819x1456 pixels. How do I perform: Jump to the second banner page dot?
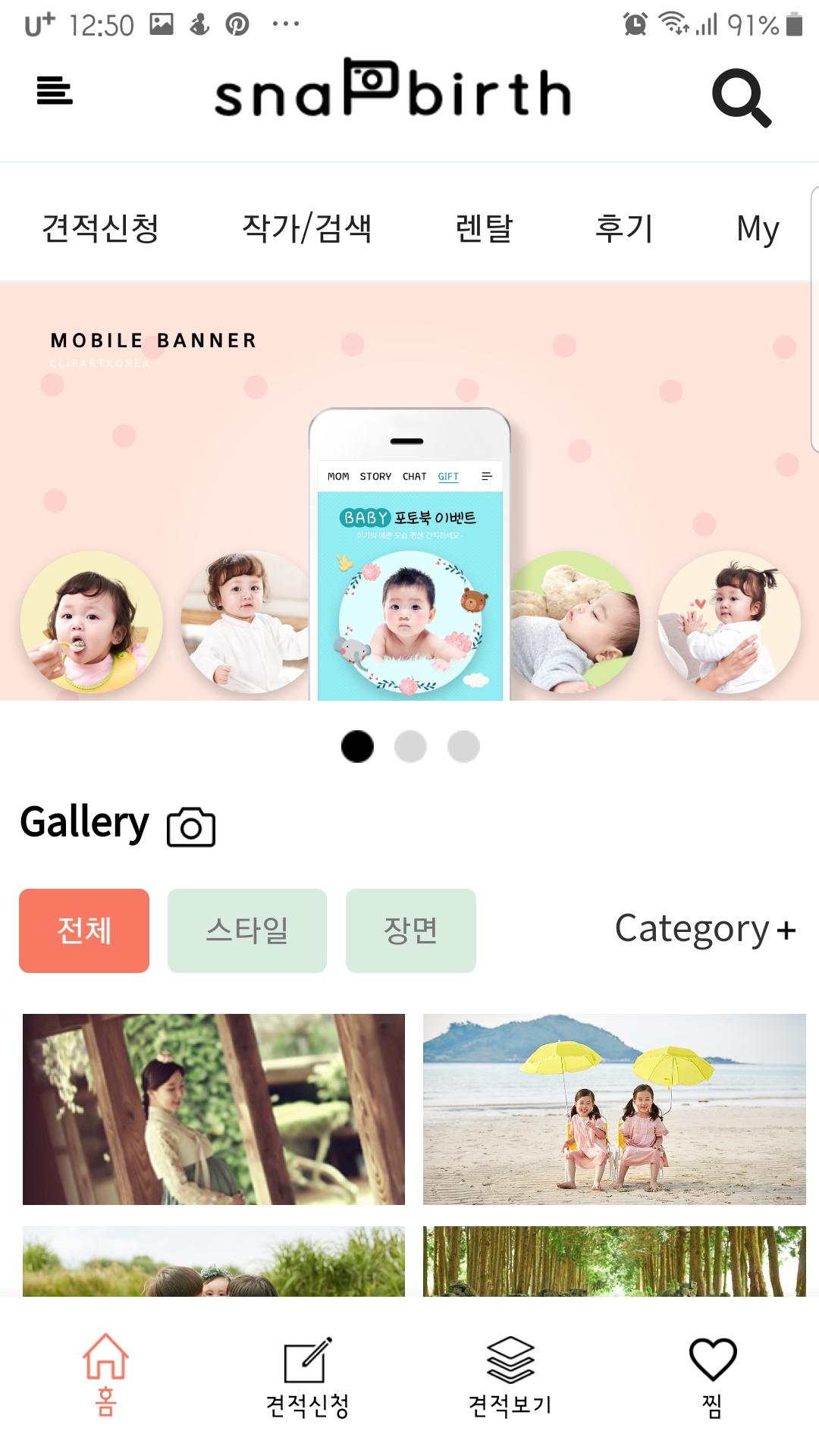click(410, 746)
